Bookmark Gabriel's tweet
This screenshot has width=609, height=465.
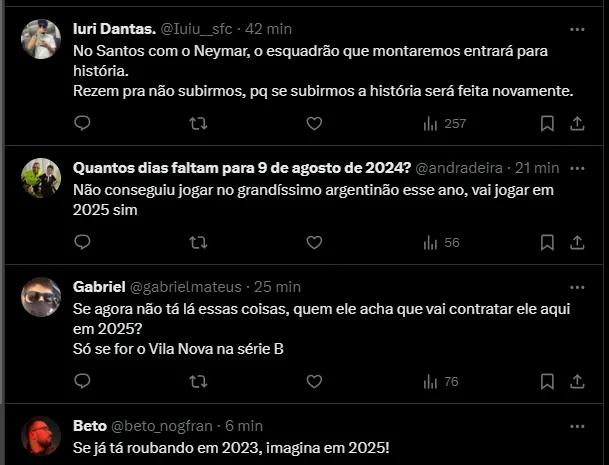pos(547,381)
